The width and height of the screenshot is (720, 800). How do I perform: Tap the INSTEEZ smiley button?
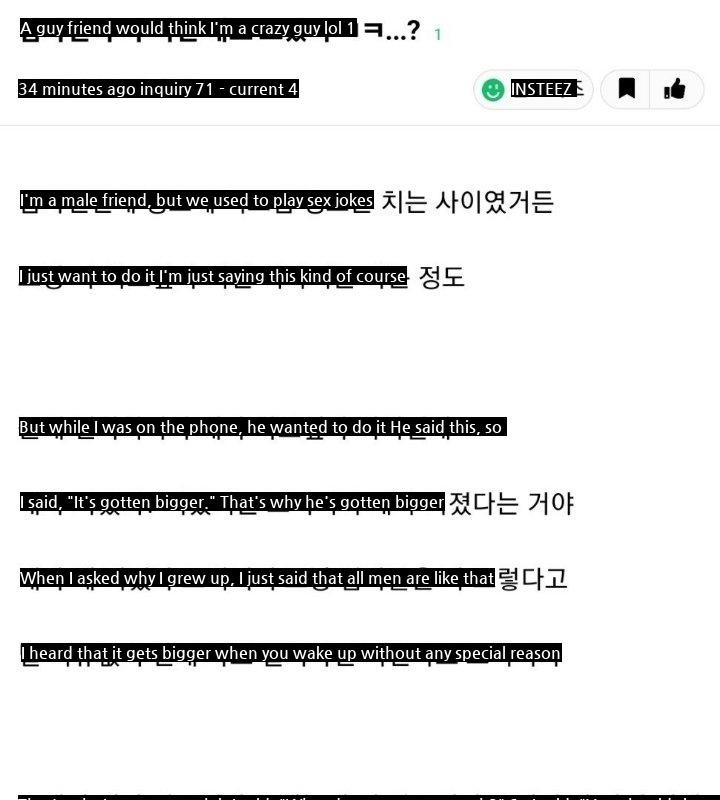(x=532, y=90)
